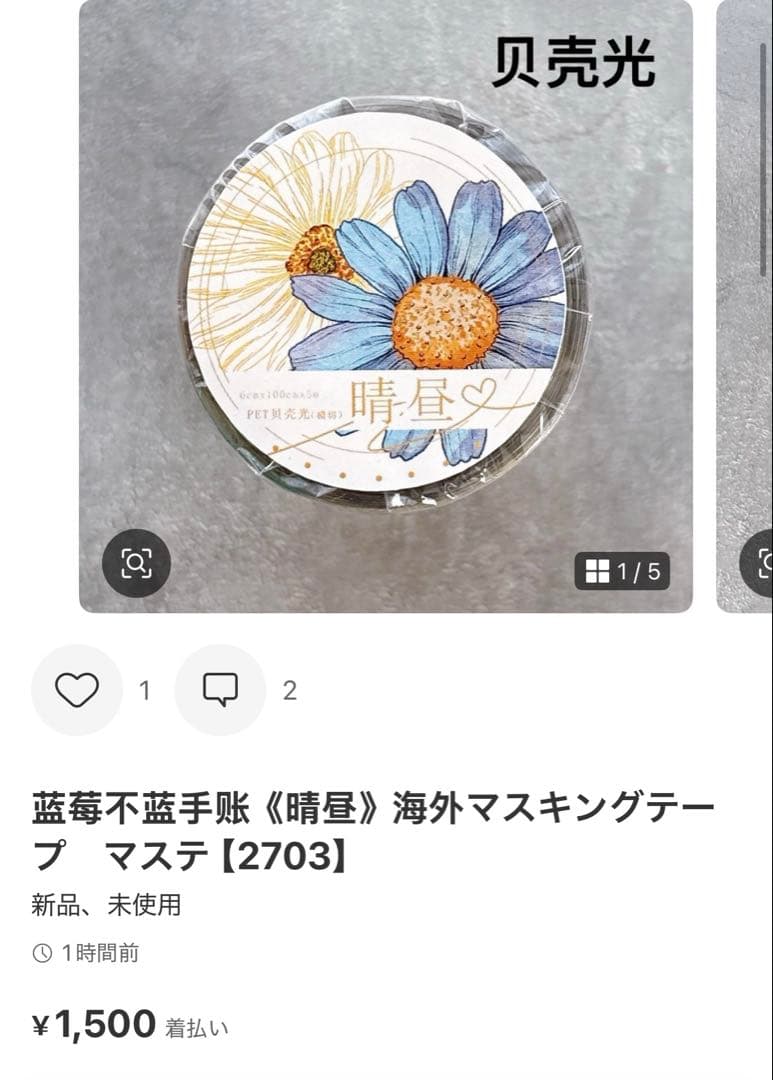Open the 1/5 photo grid indicator
Screen dimensions: 773x1080
click(622, 571)
